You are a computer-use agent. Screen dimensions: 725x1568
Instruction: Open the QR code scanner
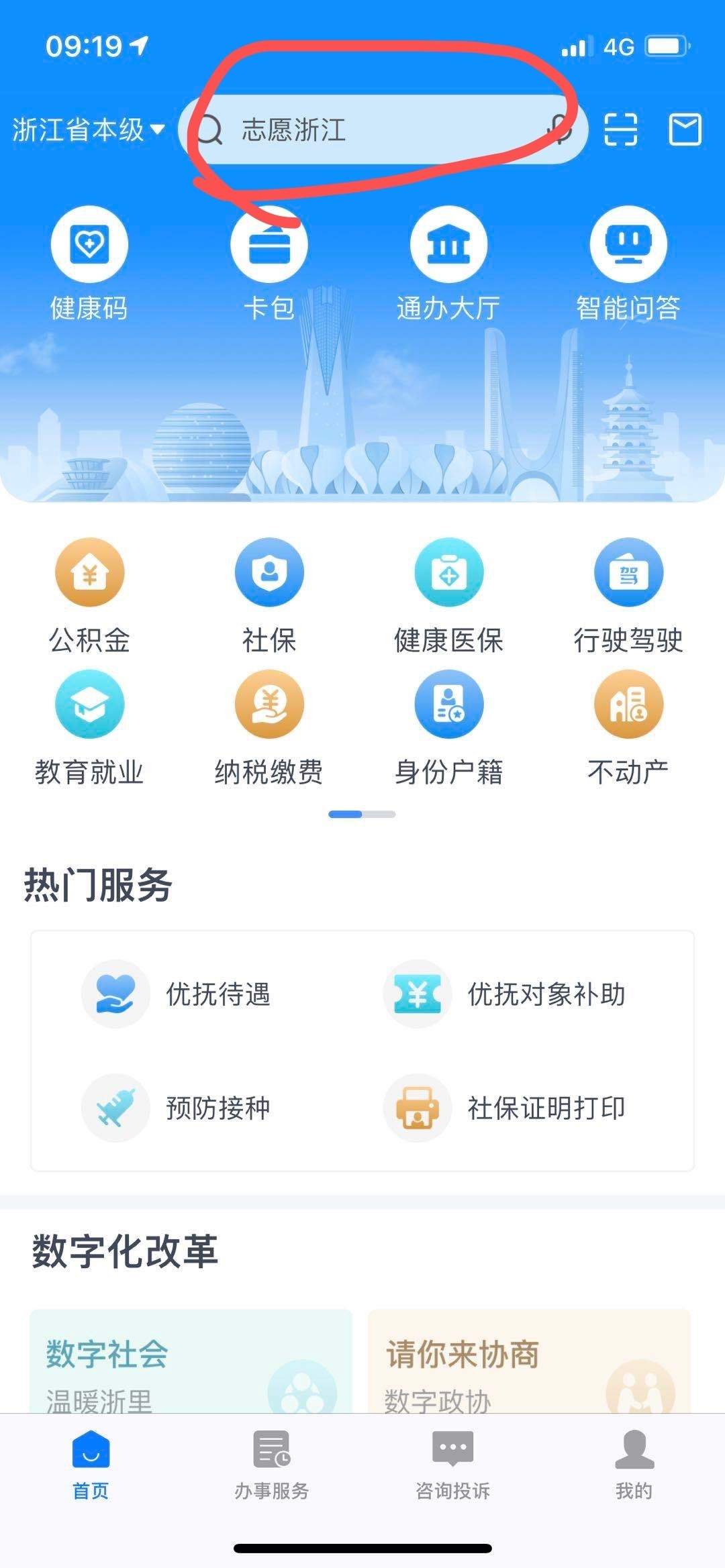[620, 129]
